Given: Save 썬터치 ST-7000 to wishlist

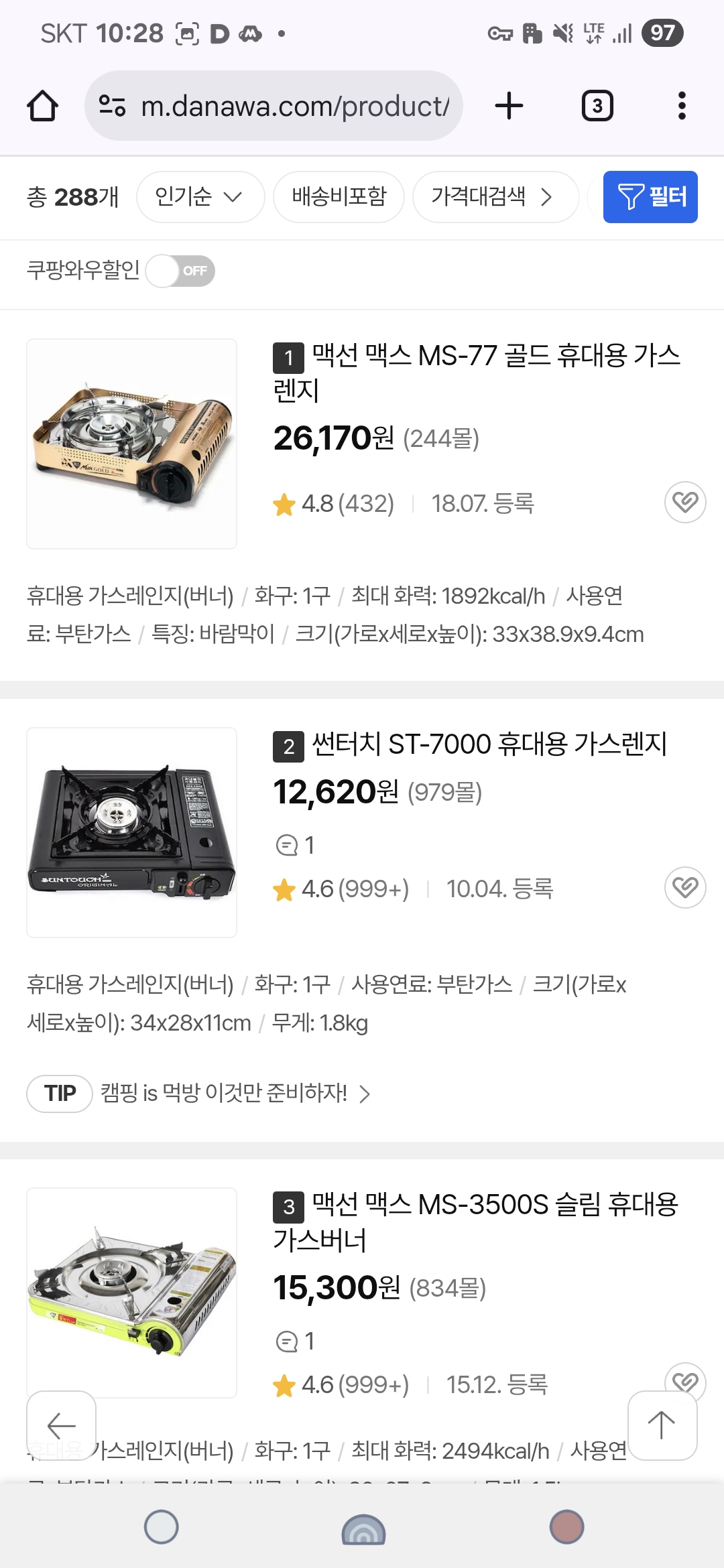Looking at the screenshot, I should click(x=684, y=887).
